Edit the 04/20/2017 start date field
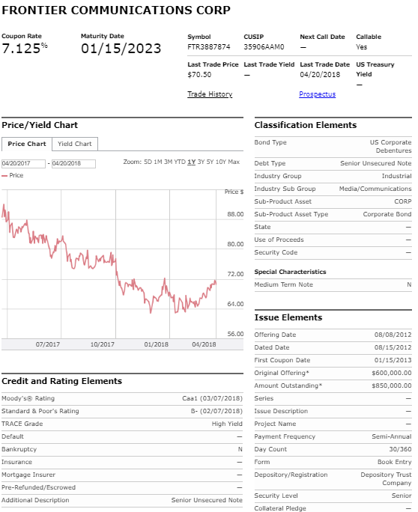 (x=23, y=163)
